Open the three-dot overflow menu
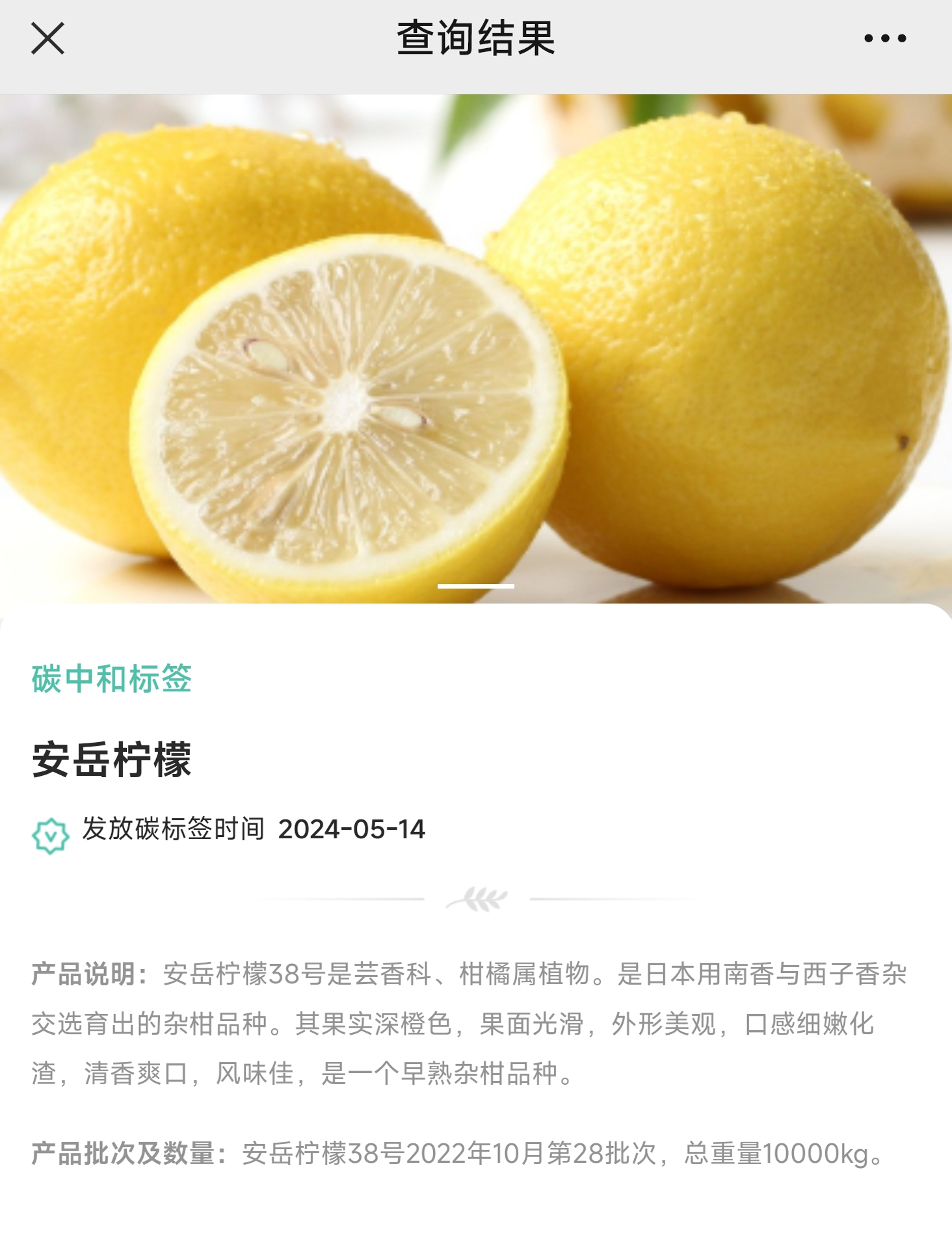 [x=884, y=38]
